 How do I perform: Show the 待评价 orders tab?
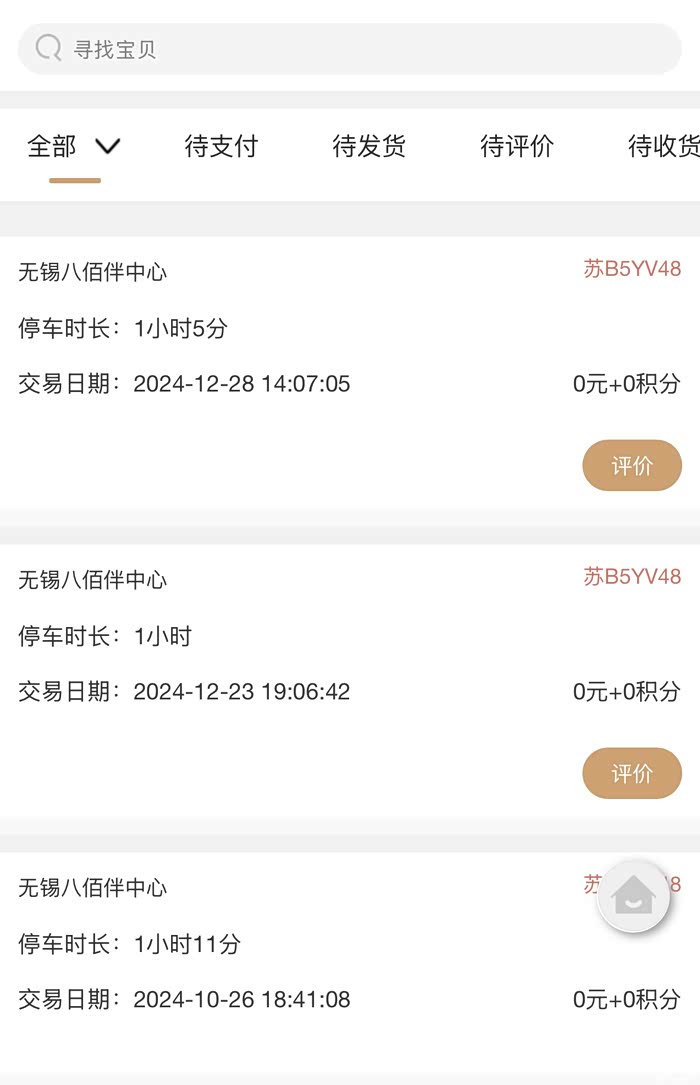(x=517, y=147)
